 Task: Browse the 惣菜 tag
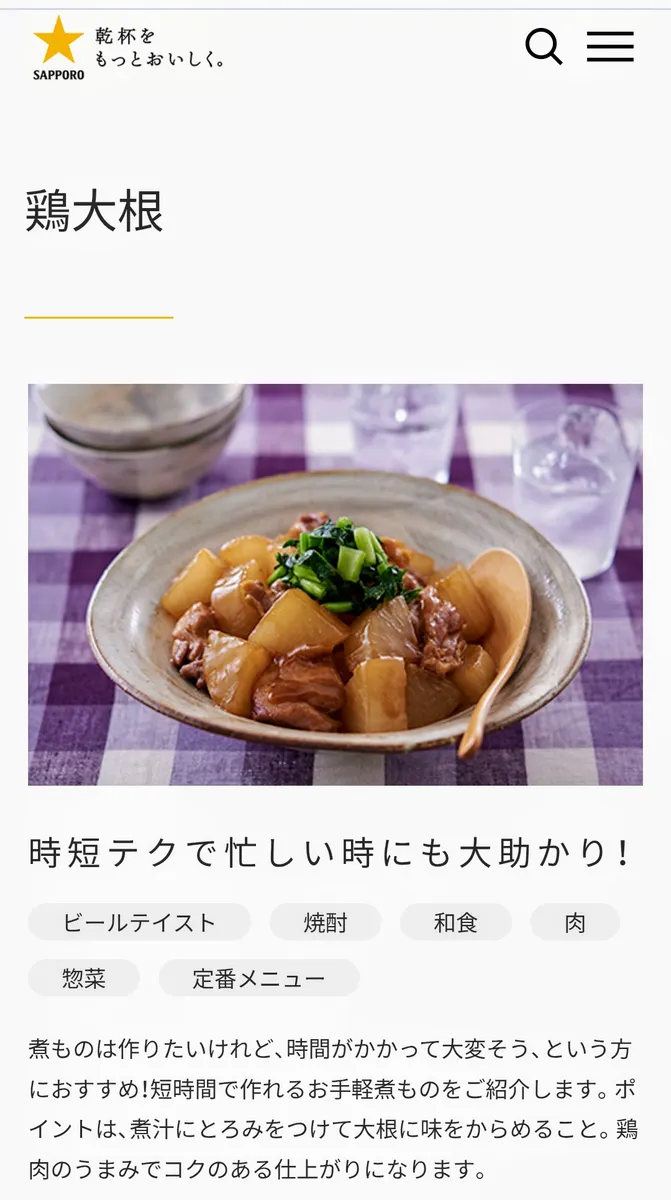(84, 978)
